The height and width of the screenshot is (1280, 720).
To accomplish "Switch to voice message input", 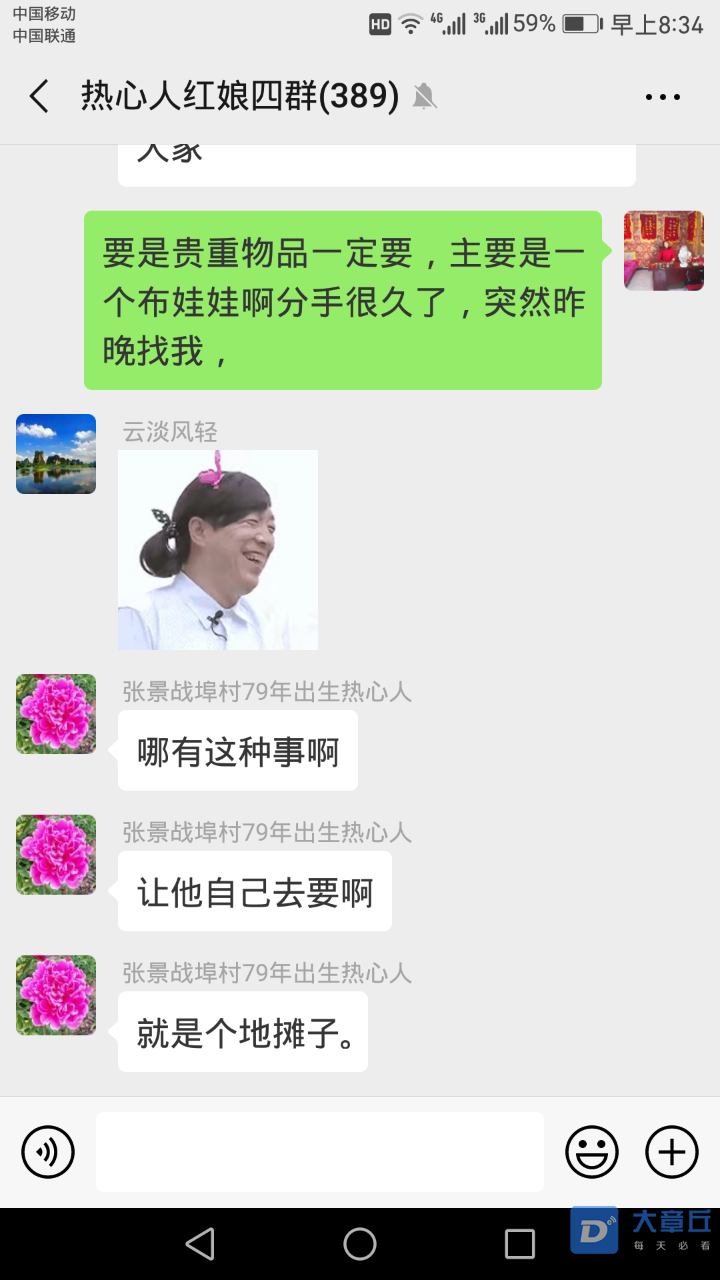I will pos(48,1152).
